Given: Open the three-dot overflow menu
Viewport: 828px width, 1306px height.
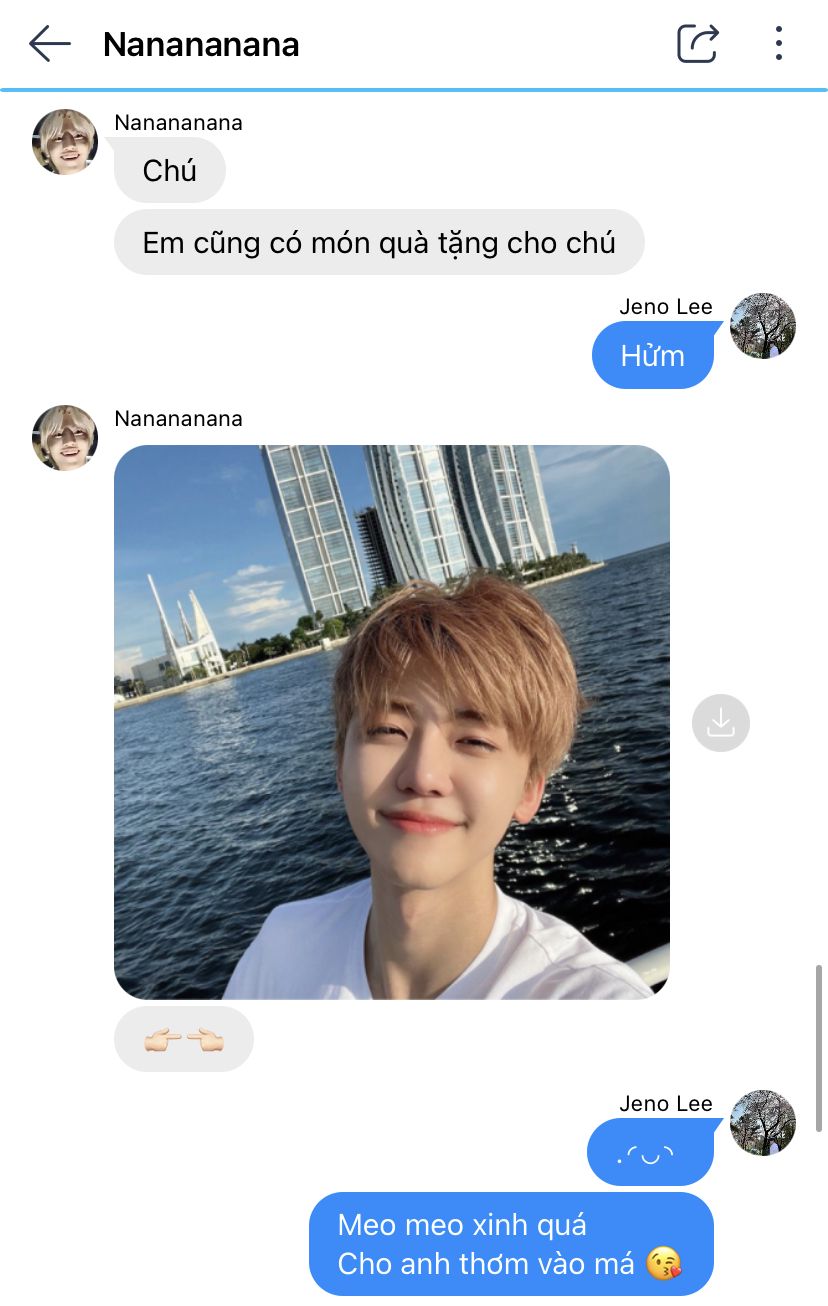Looking at the screenshot, I should (778, 44).
